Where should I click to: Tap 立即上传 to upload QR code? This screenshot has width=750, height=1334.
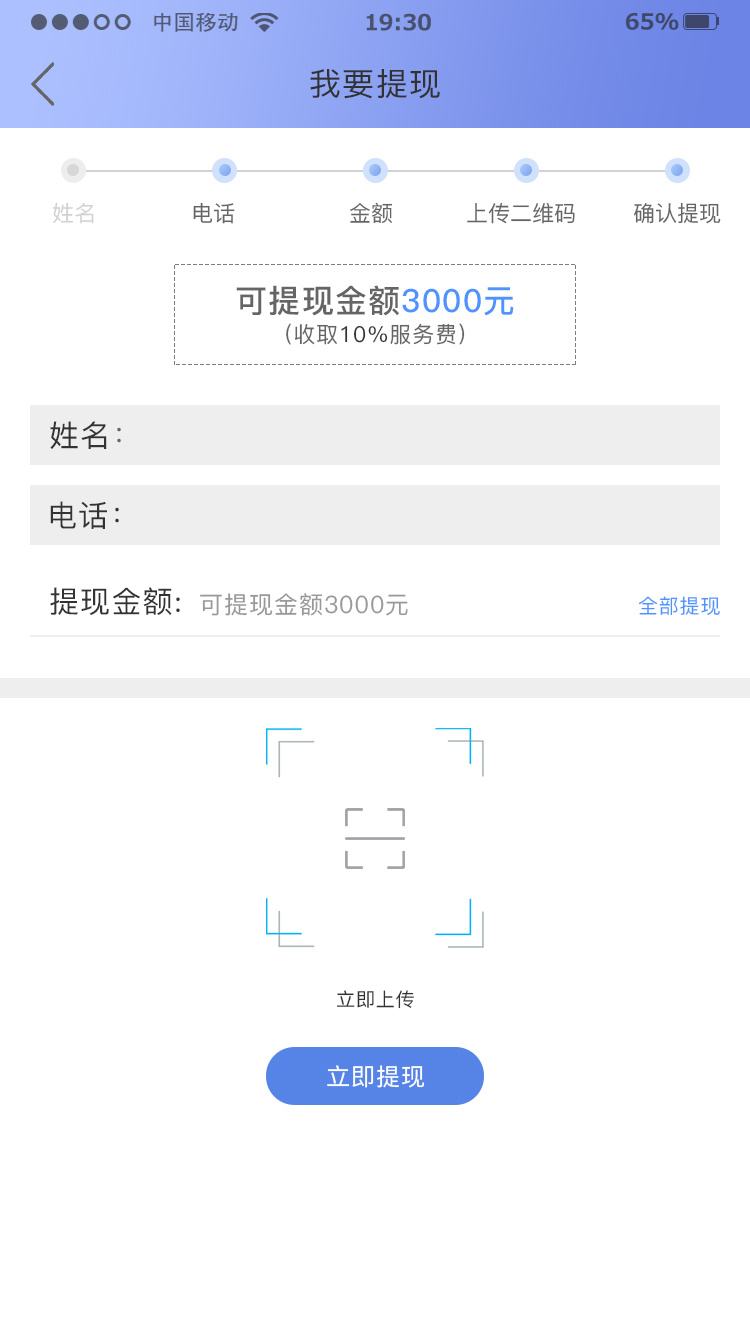click(375, 997)
